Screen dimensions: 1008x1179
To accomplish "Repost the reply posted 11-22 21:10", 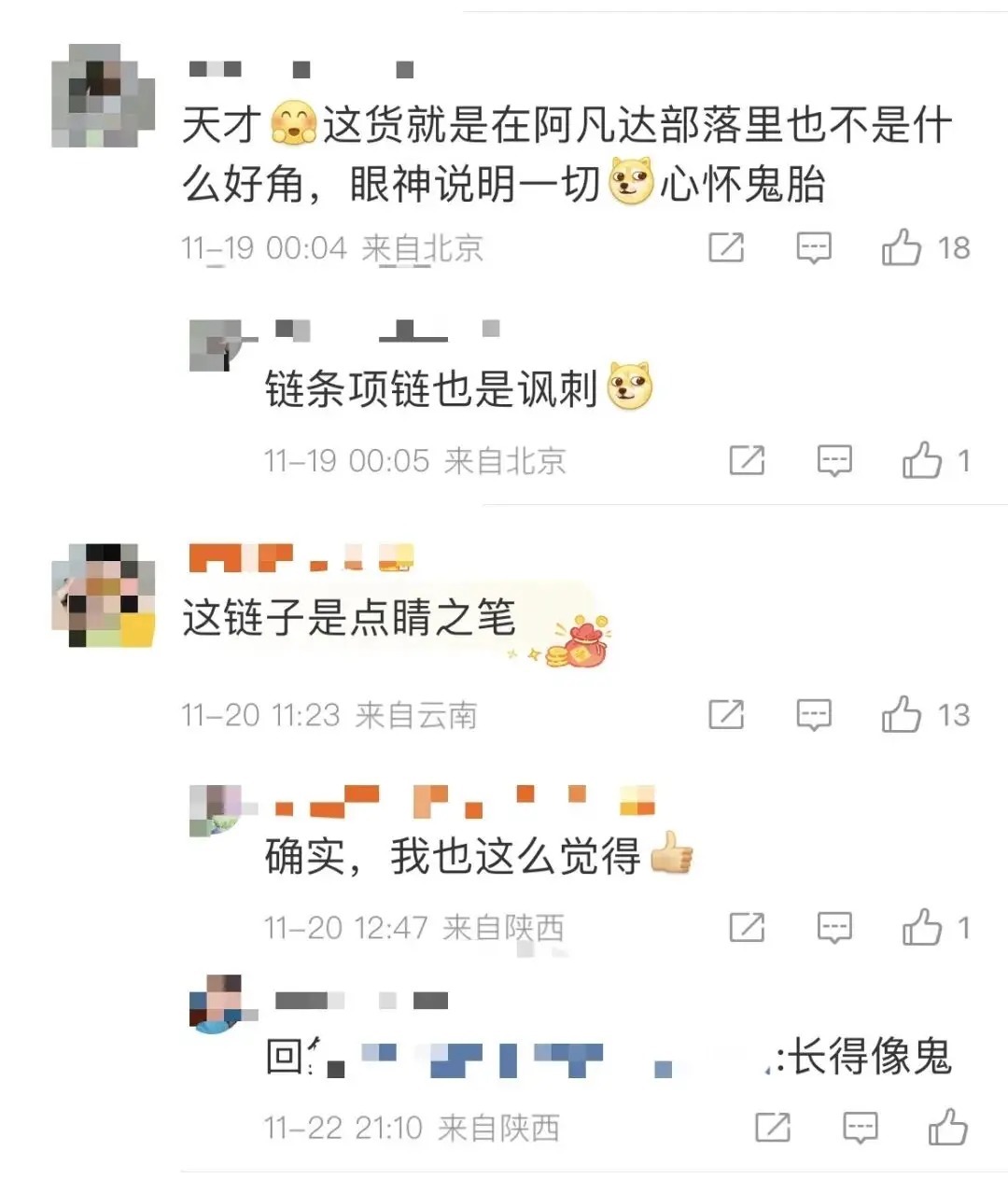I will click(773, 1128).
